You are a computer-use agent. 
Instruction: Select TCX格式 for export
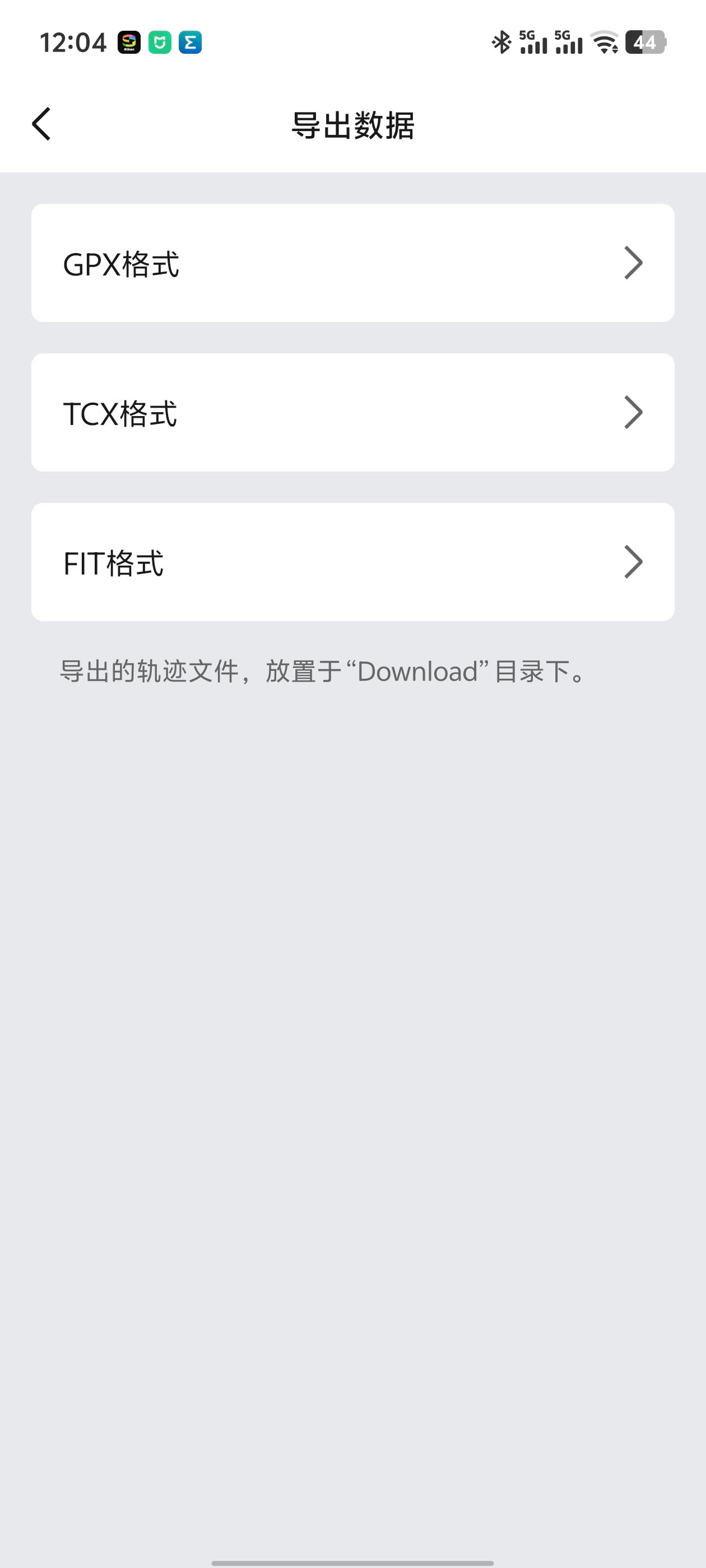(352, 413)
